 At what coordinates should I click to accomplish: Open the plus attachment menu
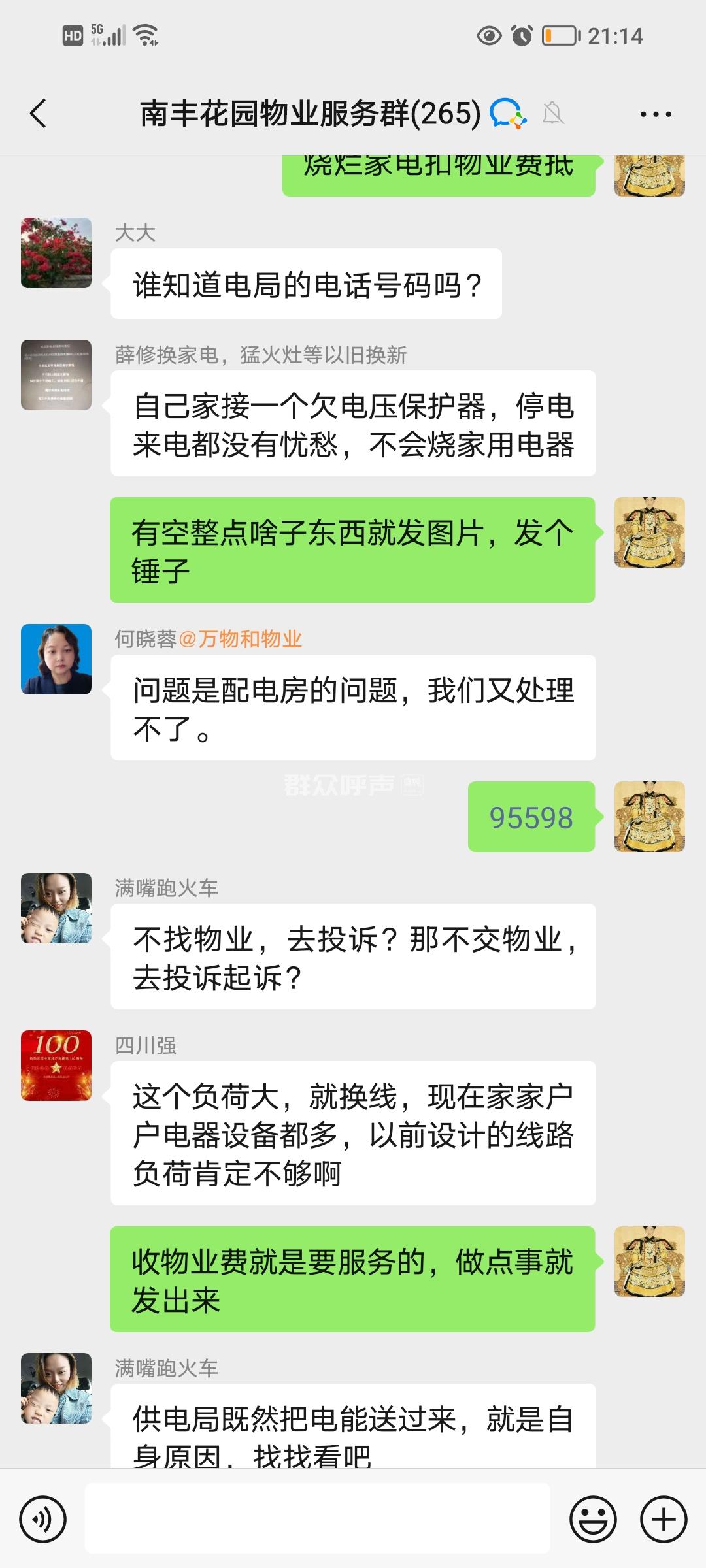(x=663, y=1520)
